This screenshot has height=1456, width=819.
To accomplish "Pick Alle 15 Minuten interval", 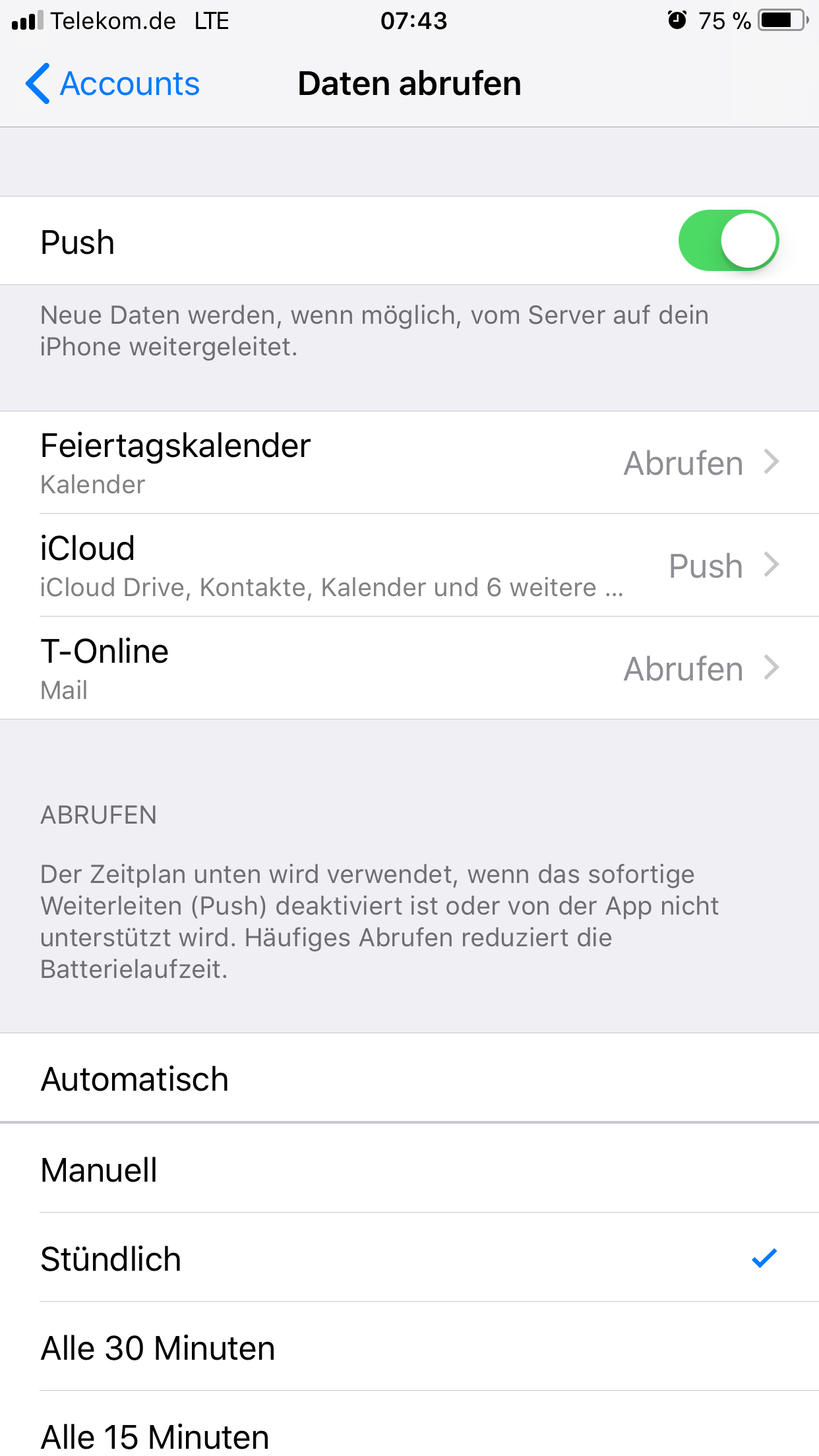I will (x=409, y=1435).
